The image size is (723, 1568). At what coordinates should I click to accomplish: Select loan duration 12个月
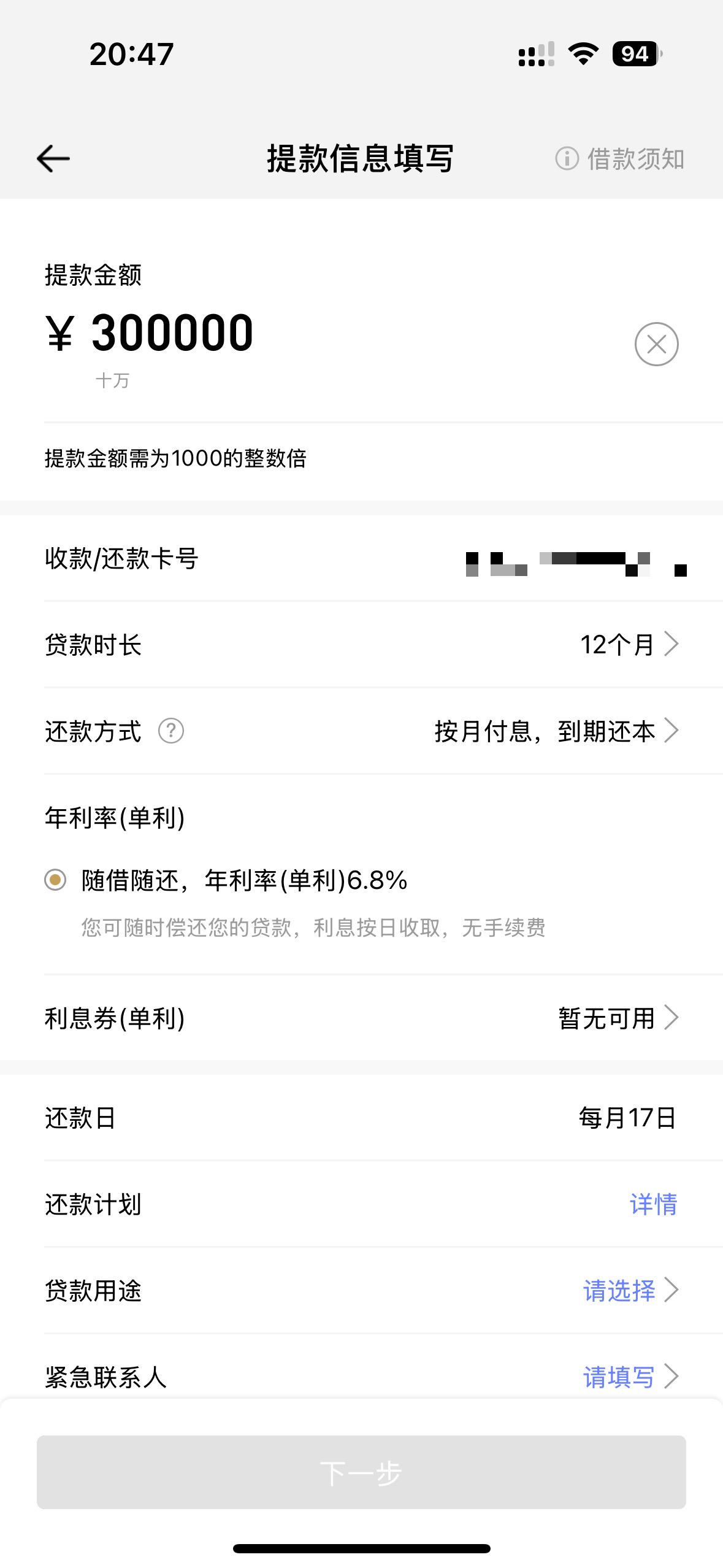(x=629, y=645)
